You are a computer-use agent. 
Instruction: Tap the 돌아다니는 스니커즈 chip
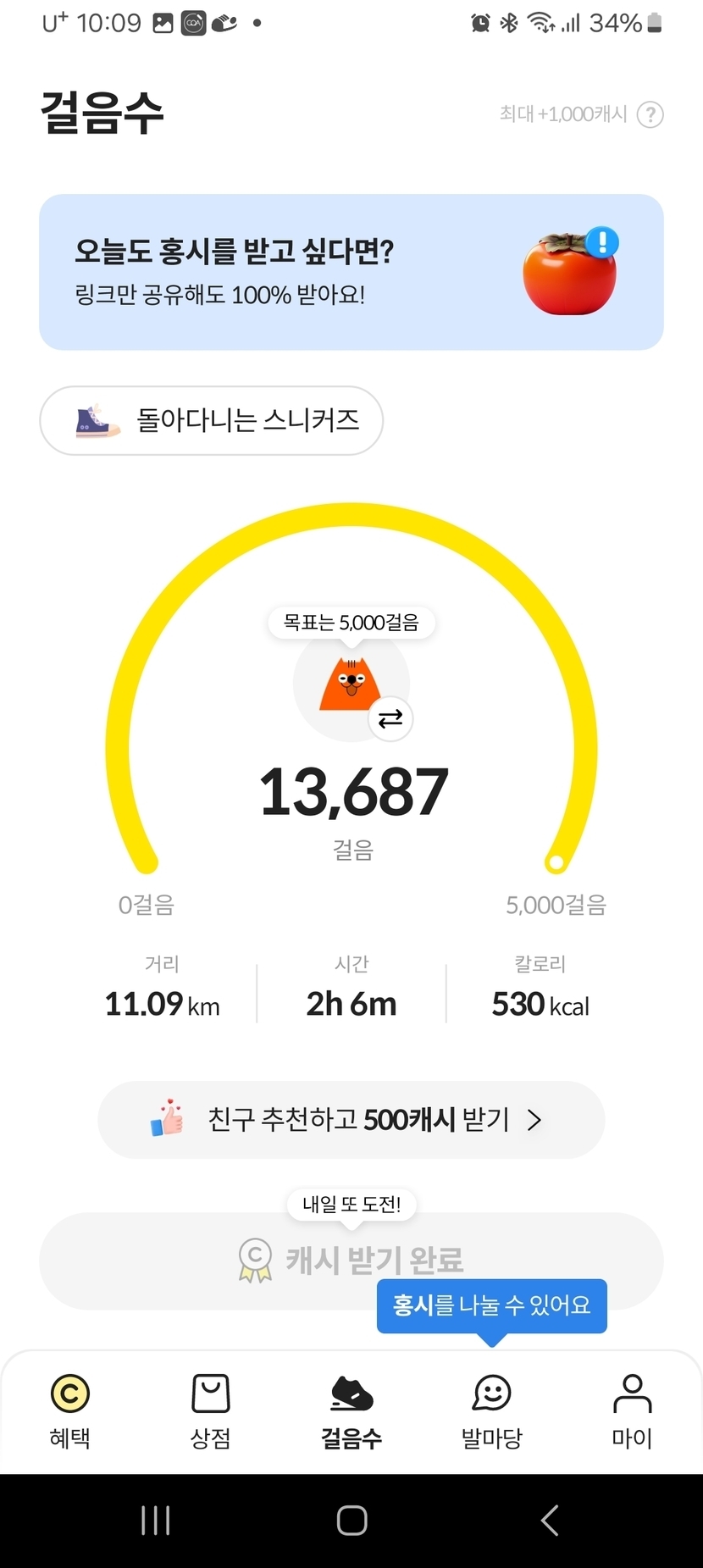tap(212, 420)
